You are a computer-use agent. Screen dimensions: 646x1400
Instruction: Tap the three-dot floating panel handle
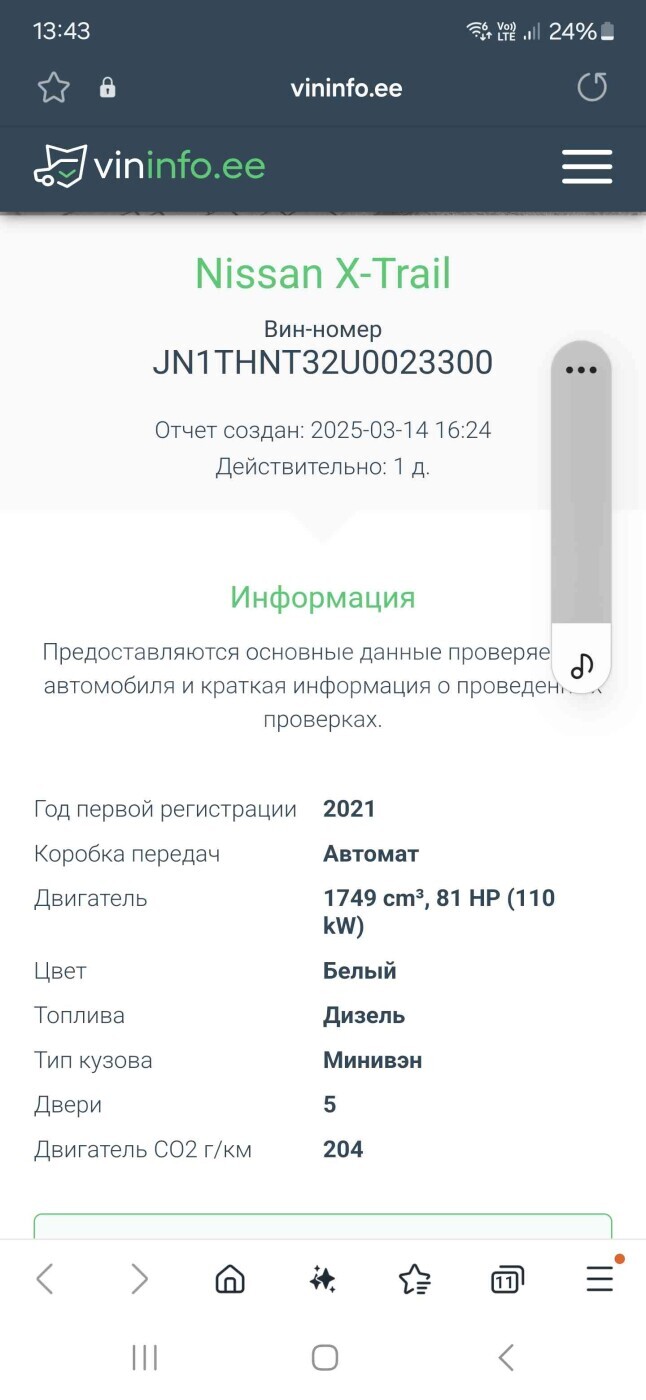[x=581, y=369]
